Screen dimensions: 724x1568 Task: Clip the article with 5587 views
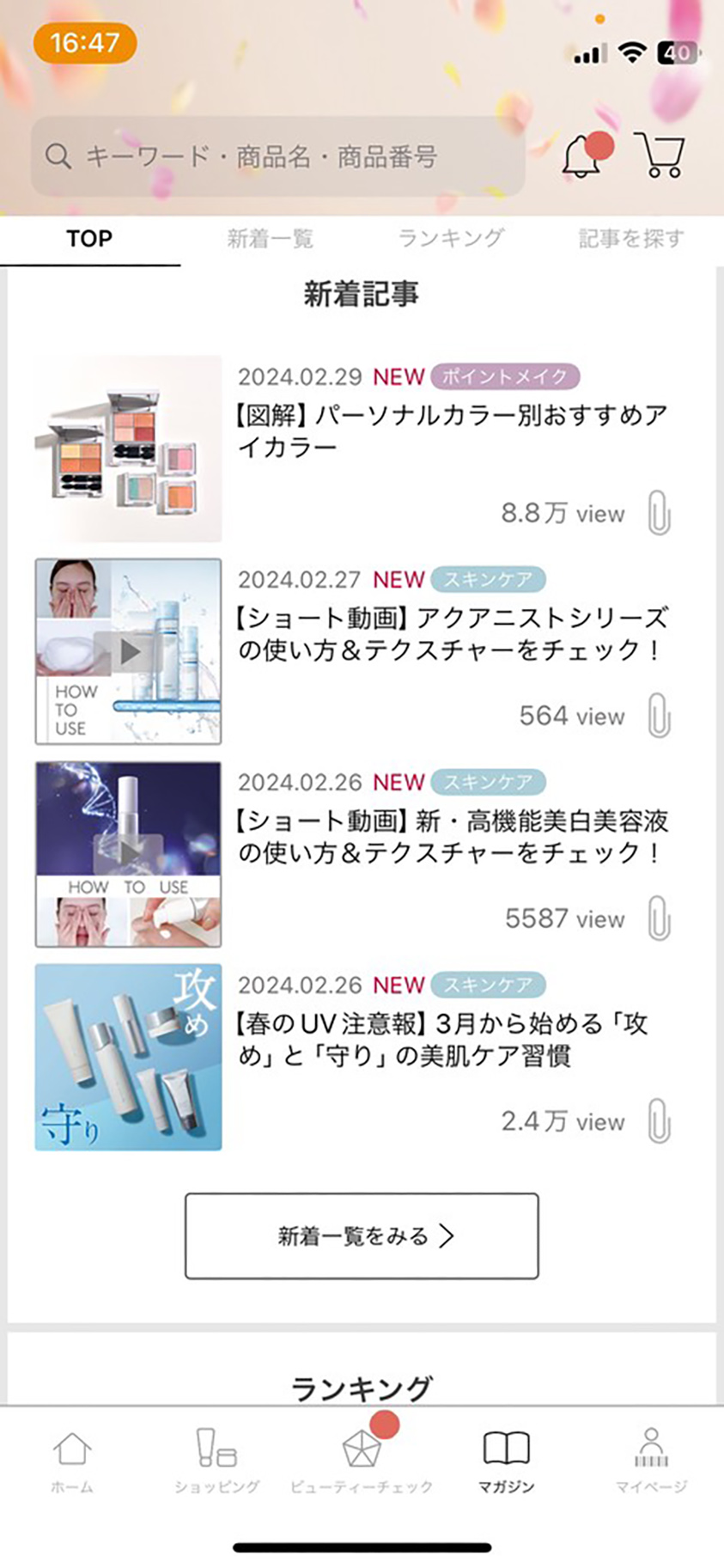click(659, 918)
